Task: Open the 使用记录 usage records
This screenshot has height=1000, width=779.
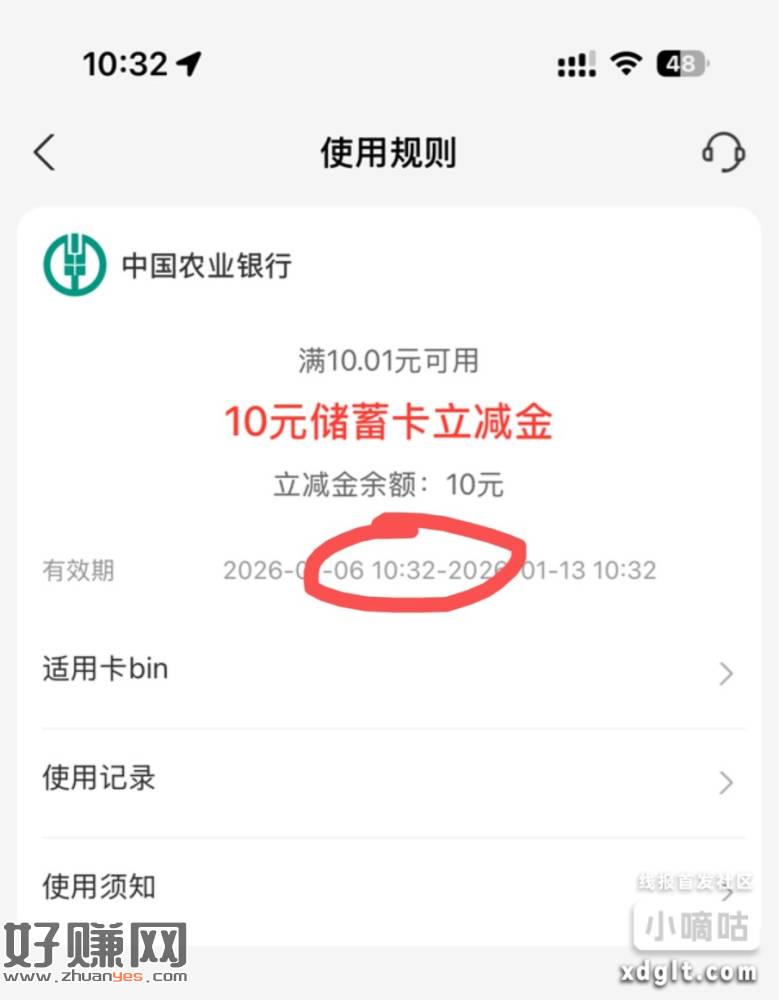Action: (x=389, y=779)
